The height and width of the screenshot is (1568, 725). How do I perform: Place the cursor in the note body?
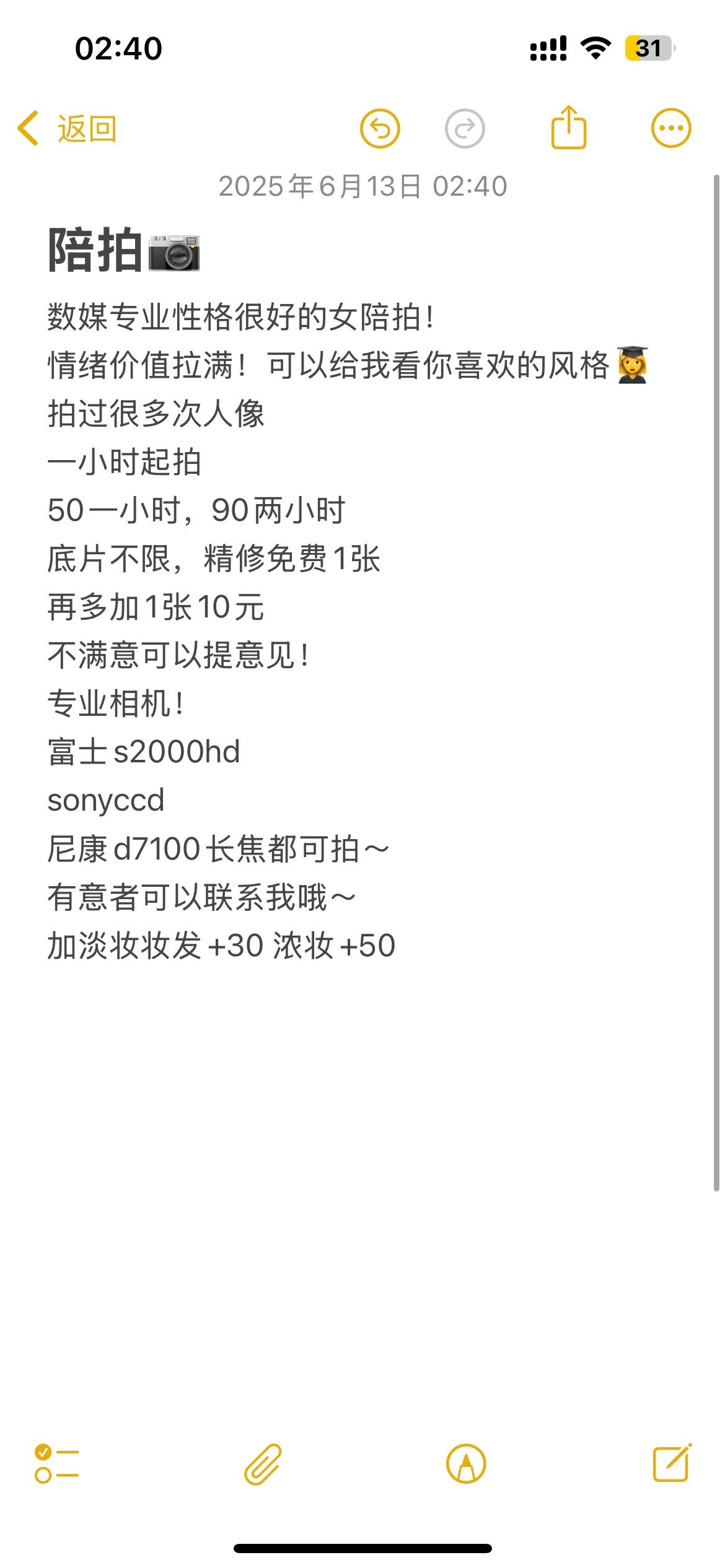(x=362, y=632)
